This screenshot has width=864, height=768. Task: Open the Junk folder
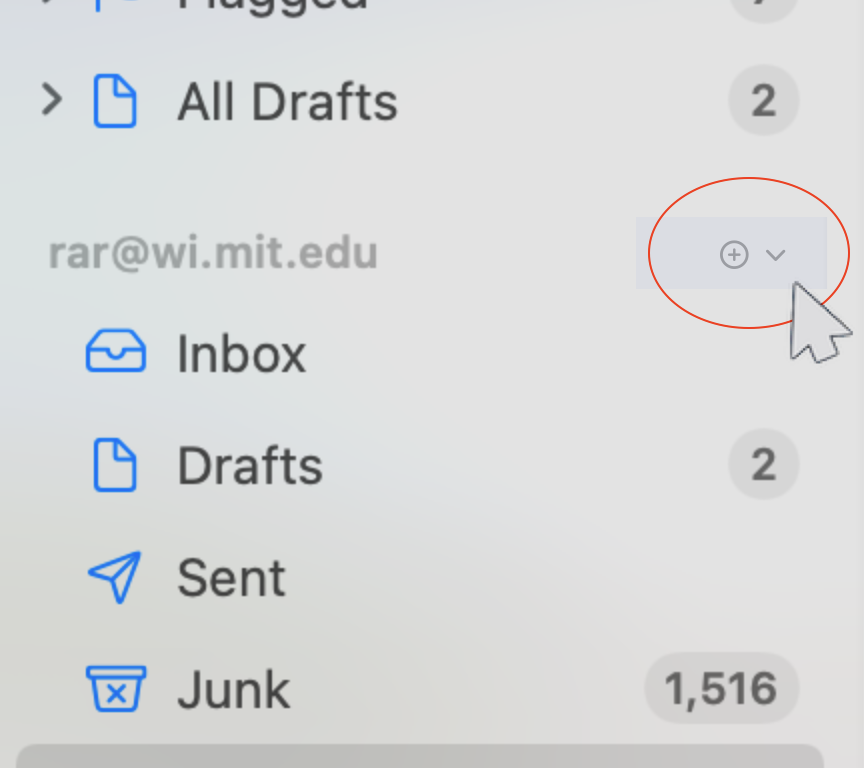[x=233, y=690]
